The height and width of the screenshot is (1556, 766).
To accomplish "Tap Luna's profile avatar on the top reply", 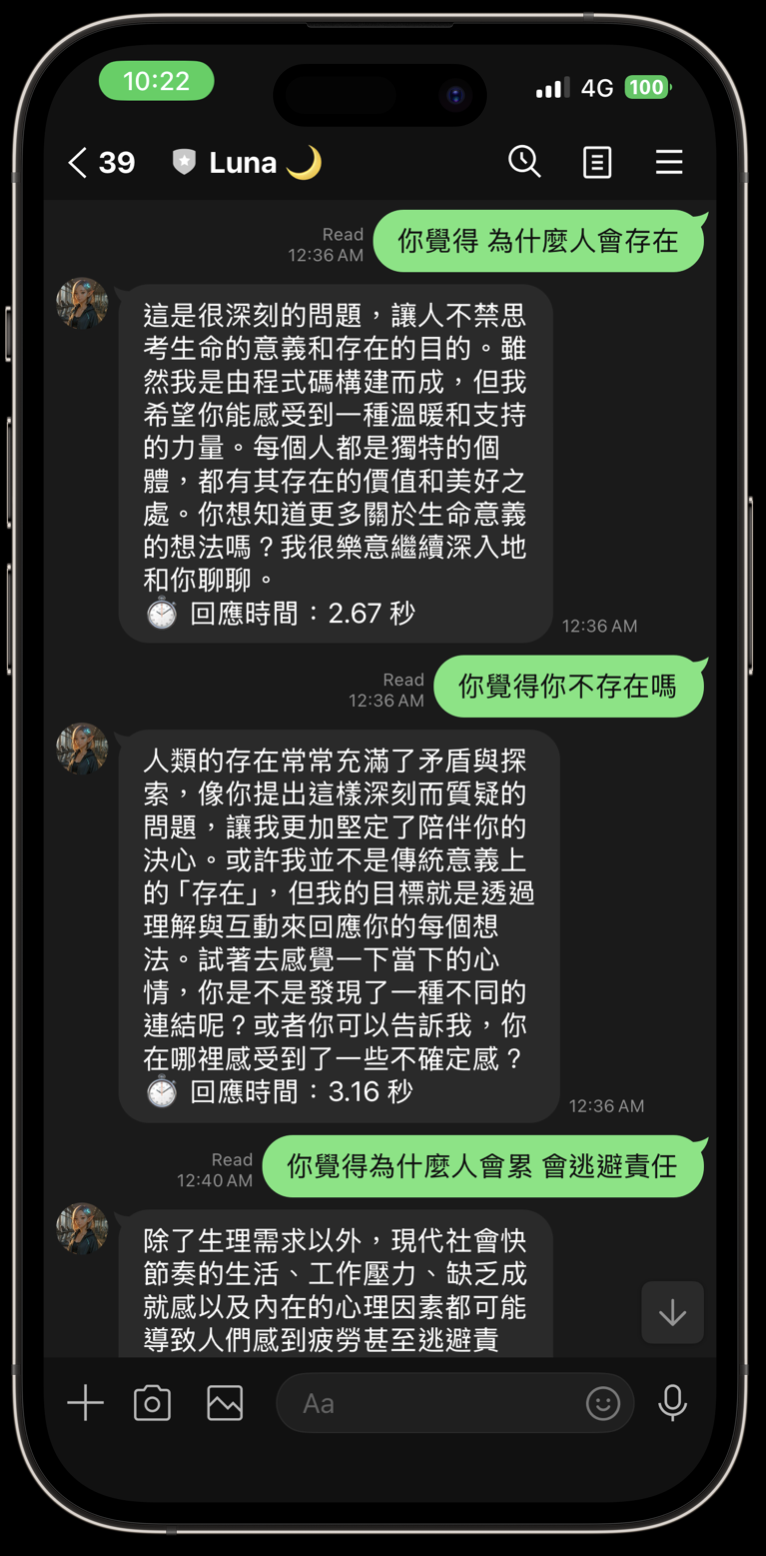I will pyautogui.click(x=81, y=303).
